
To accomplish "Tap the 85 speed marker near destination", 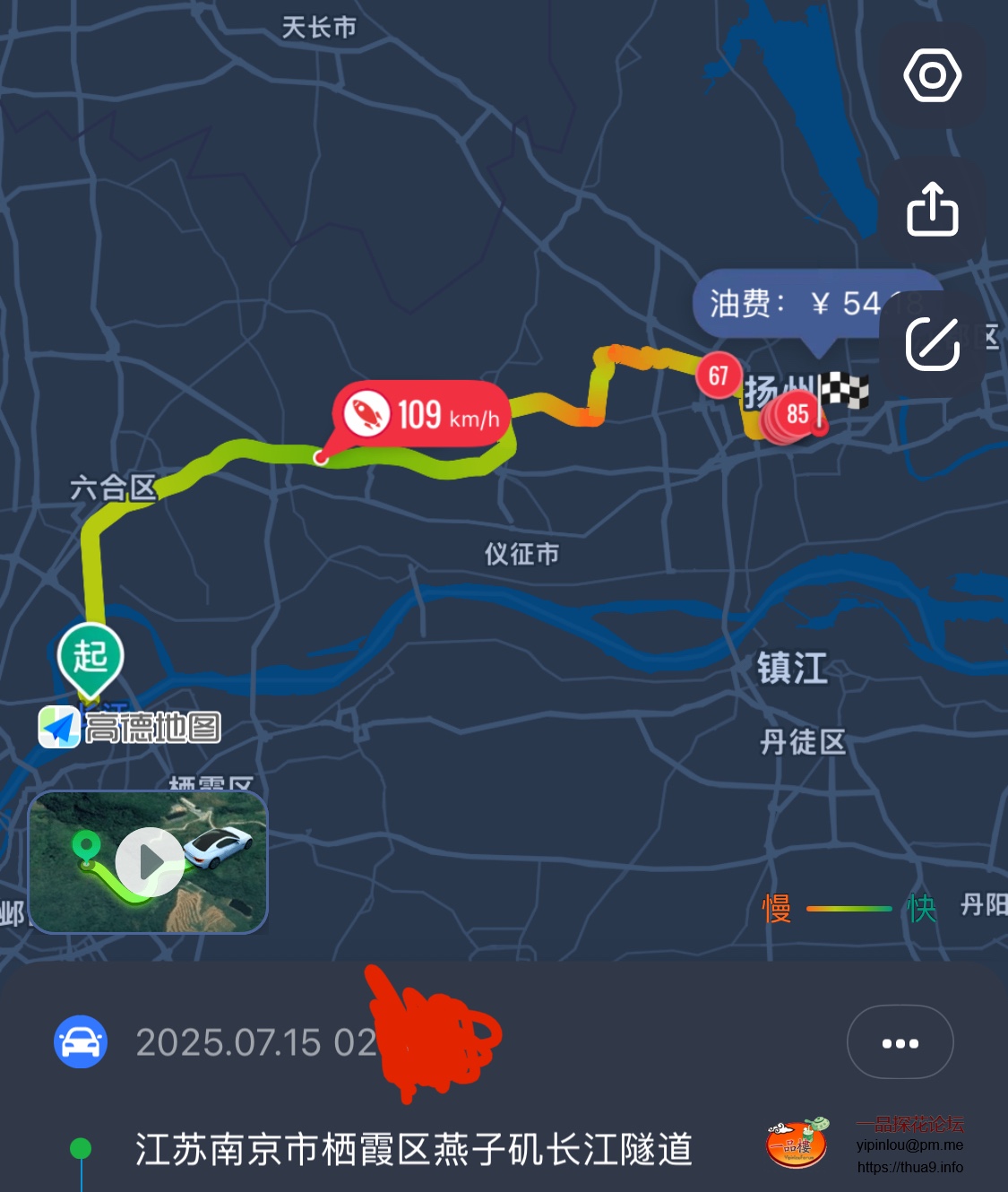I will (797, 414).
